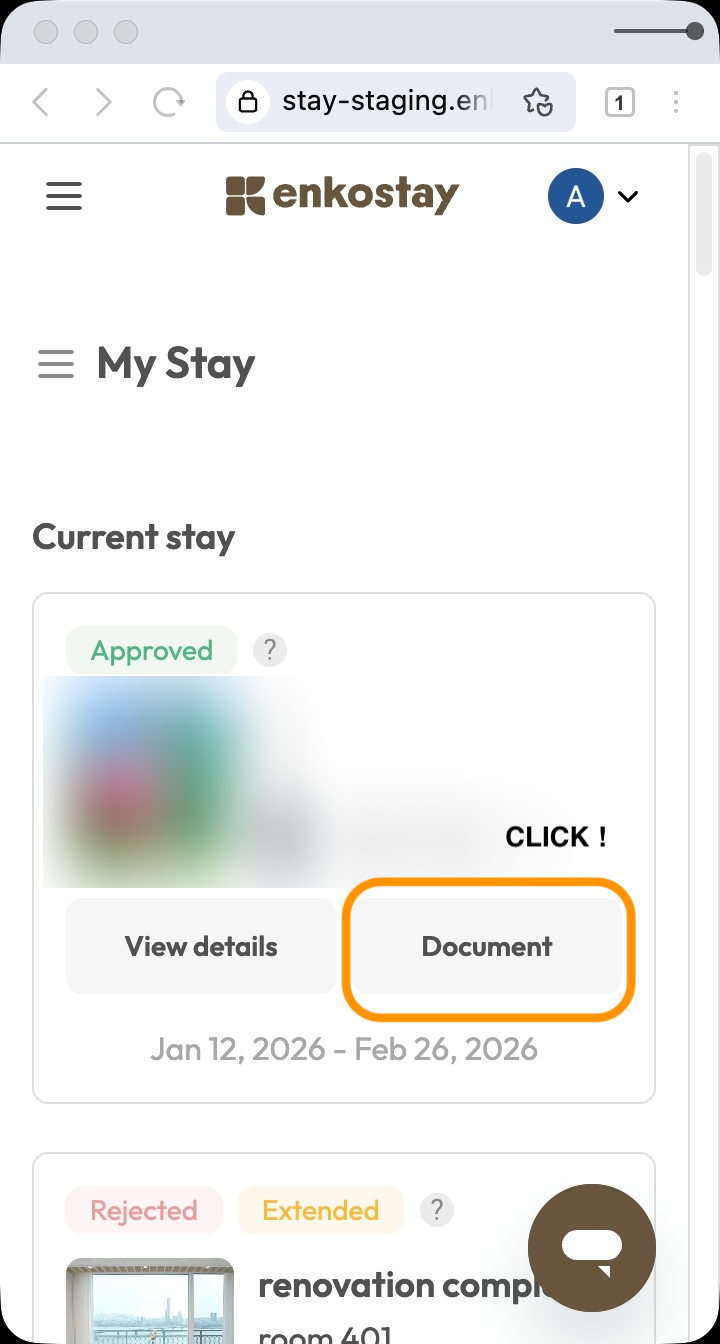The width and height of the screenshot is (720, 1344).
Task: Reload the page in the browser
Action: click(x=168, y=102)
